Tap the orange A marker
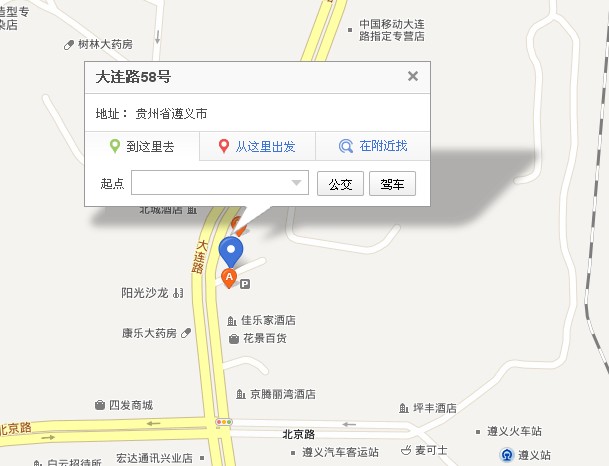 pyautogui.click(x=229, y=277)
